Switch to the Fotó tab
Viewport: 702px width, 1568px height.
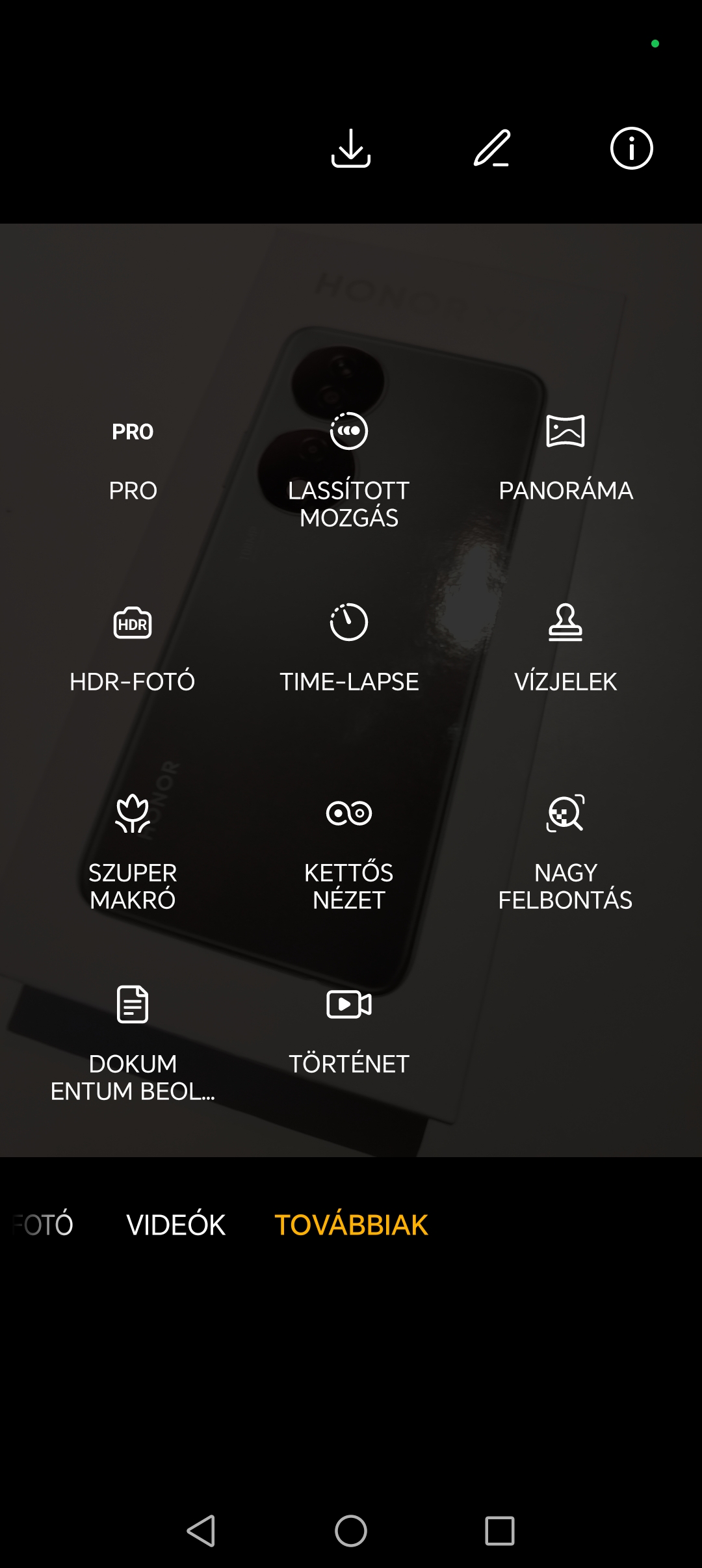coord(43,1225)
